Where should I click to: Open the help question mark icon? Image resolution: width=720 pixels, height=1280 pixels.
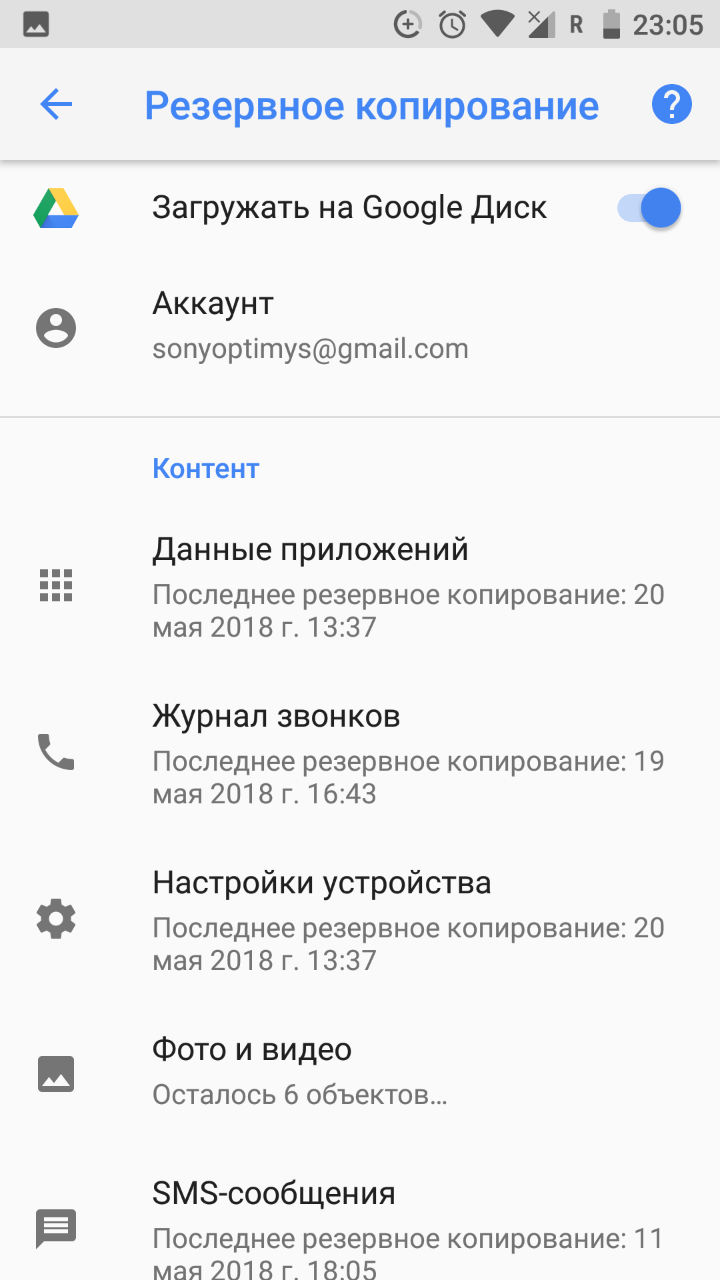[671, 105]
